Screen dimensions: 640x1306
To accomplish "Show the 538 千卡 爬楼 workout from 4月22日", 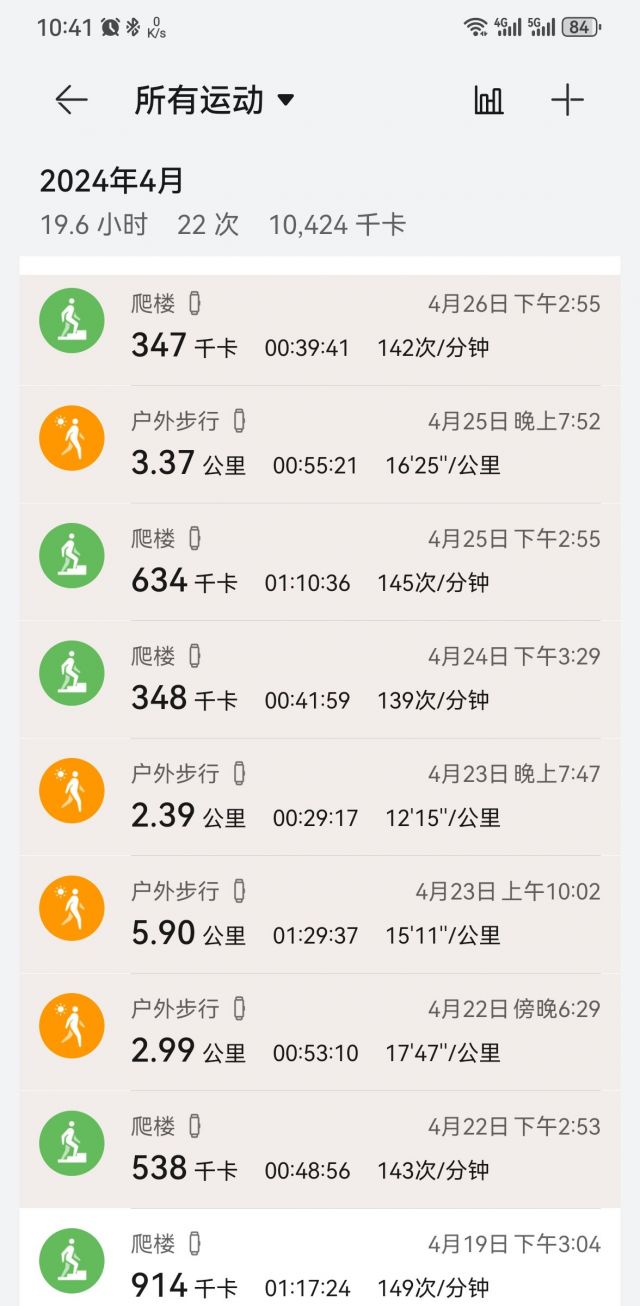I will click(320, 1149).
